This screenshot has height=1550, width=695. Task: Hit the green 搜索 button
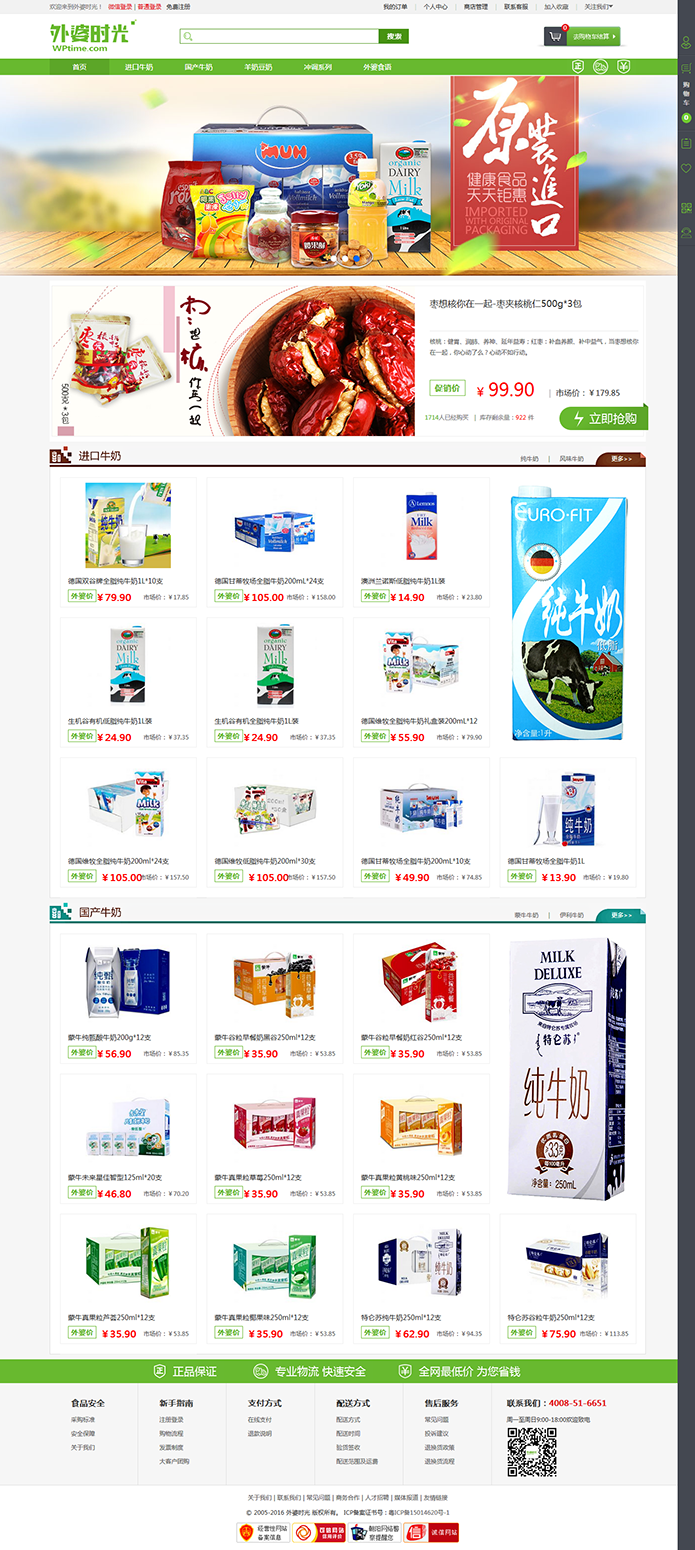394,36
